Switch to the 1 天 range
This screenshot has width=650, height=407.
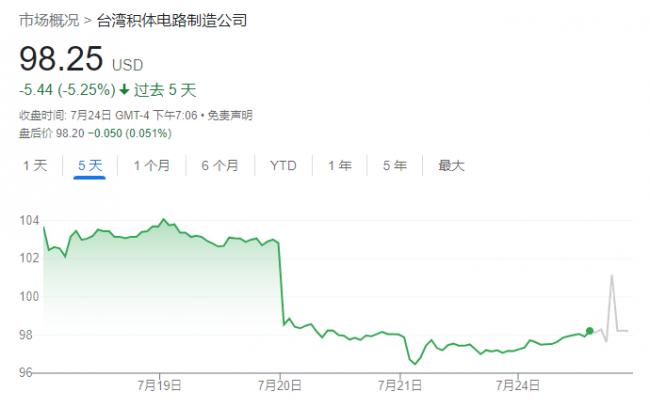click(35, 166)
